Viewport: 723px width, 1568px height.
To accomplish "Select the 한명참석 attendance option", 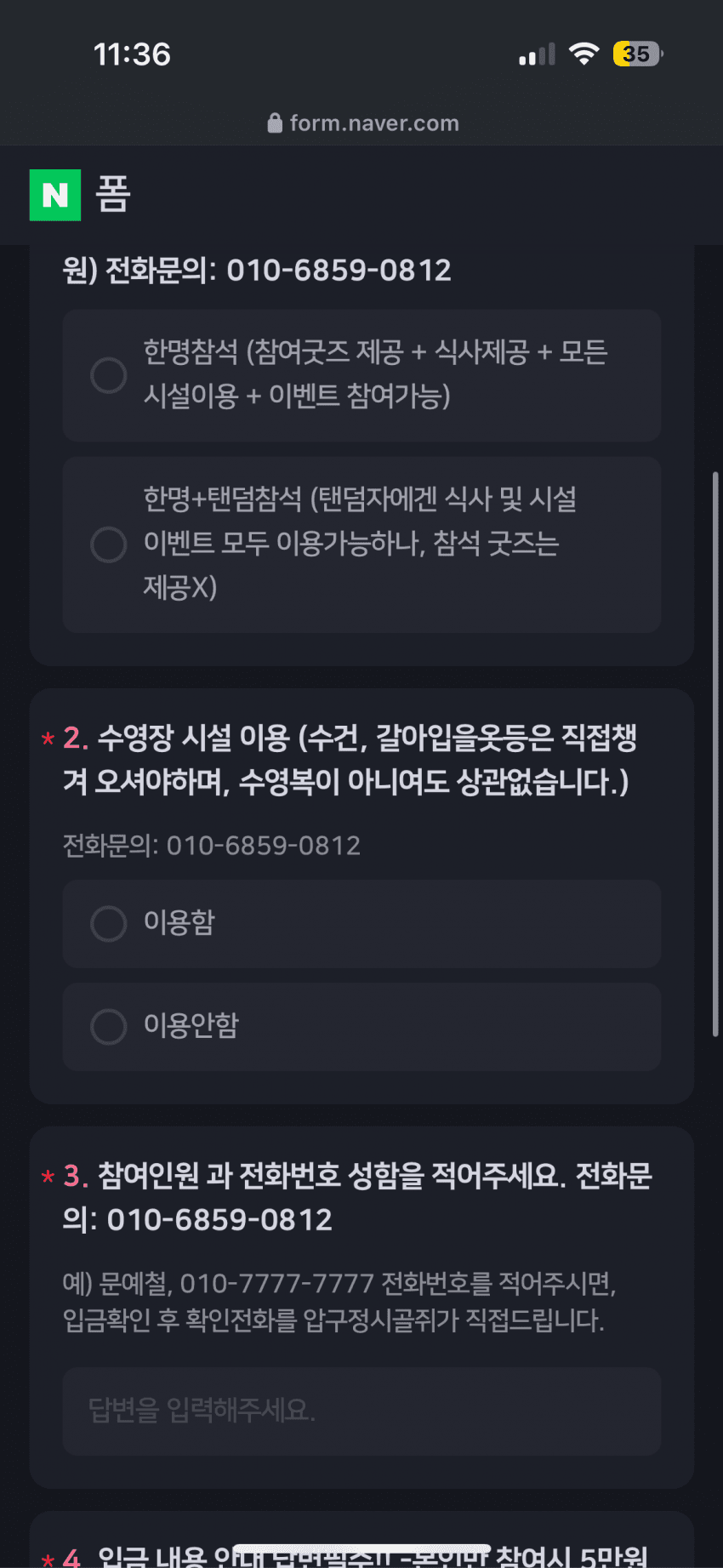I will 109,375.
